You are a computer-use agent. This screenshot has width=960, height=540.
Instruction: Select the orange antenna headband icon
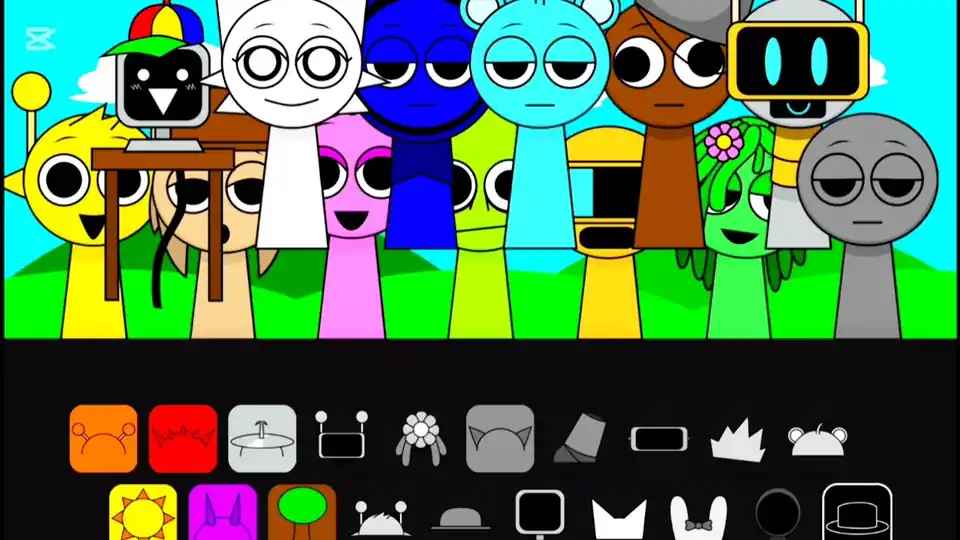click(x=103, y=438)
